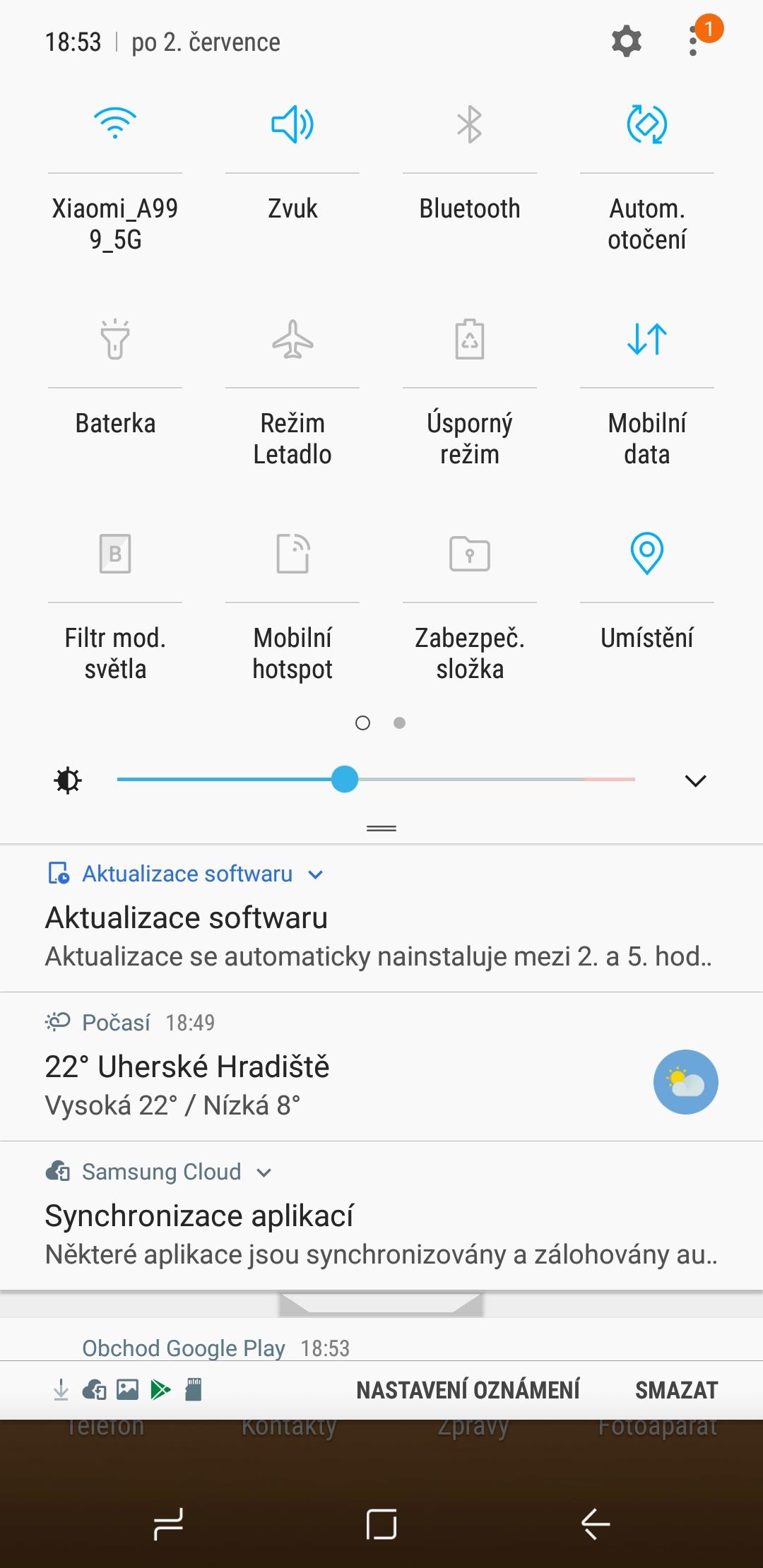Open Zabezpeč. složka tile
Viewport: 763px width, 1568px height.
coord(470,553)
